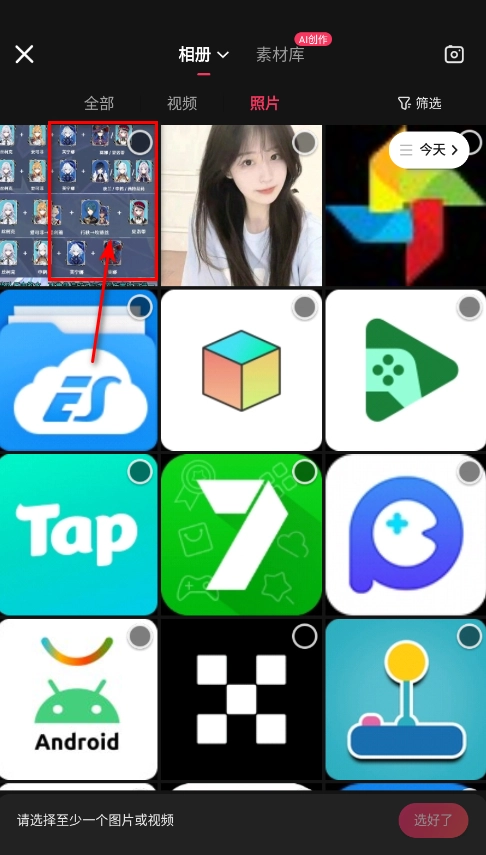Open the camera icon in top bar
486x855 pixels.
pos(454,55)
